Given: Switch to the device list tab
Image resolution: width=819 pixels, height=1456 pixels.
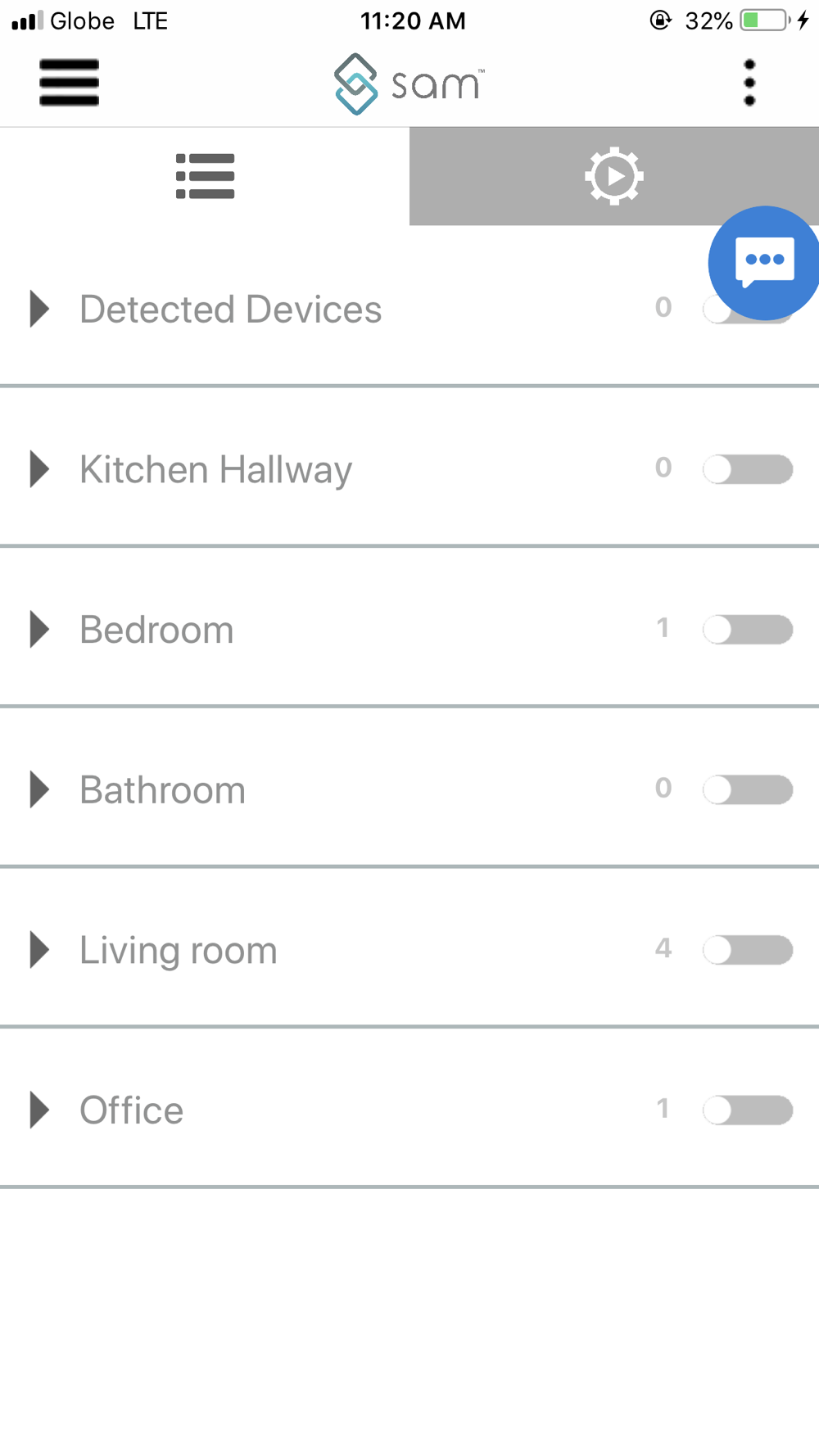Looking at the screenshot, I should (205, 176).
